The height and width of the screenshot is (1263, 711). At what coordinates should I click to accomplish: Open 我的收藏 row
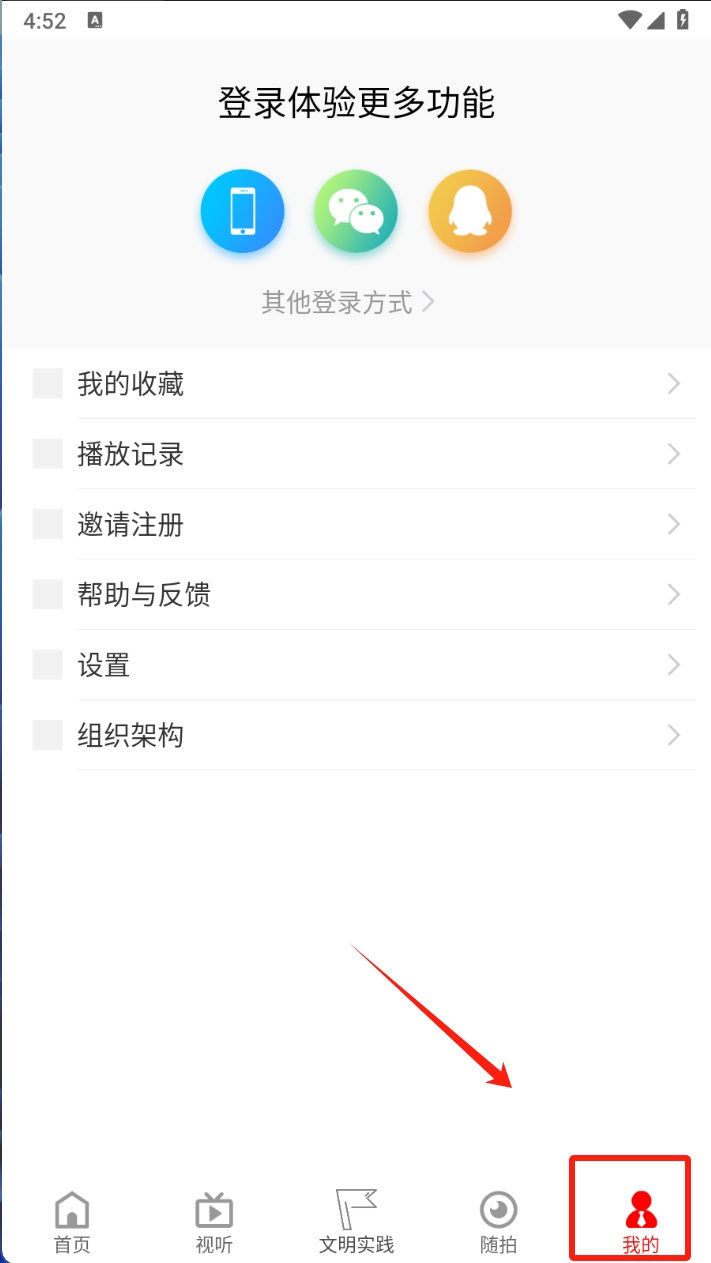click(x=355, y=384)
